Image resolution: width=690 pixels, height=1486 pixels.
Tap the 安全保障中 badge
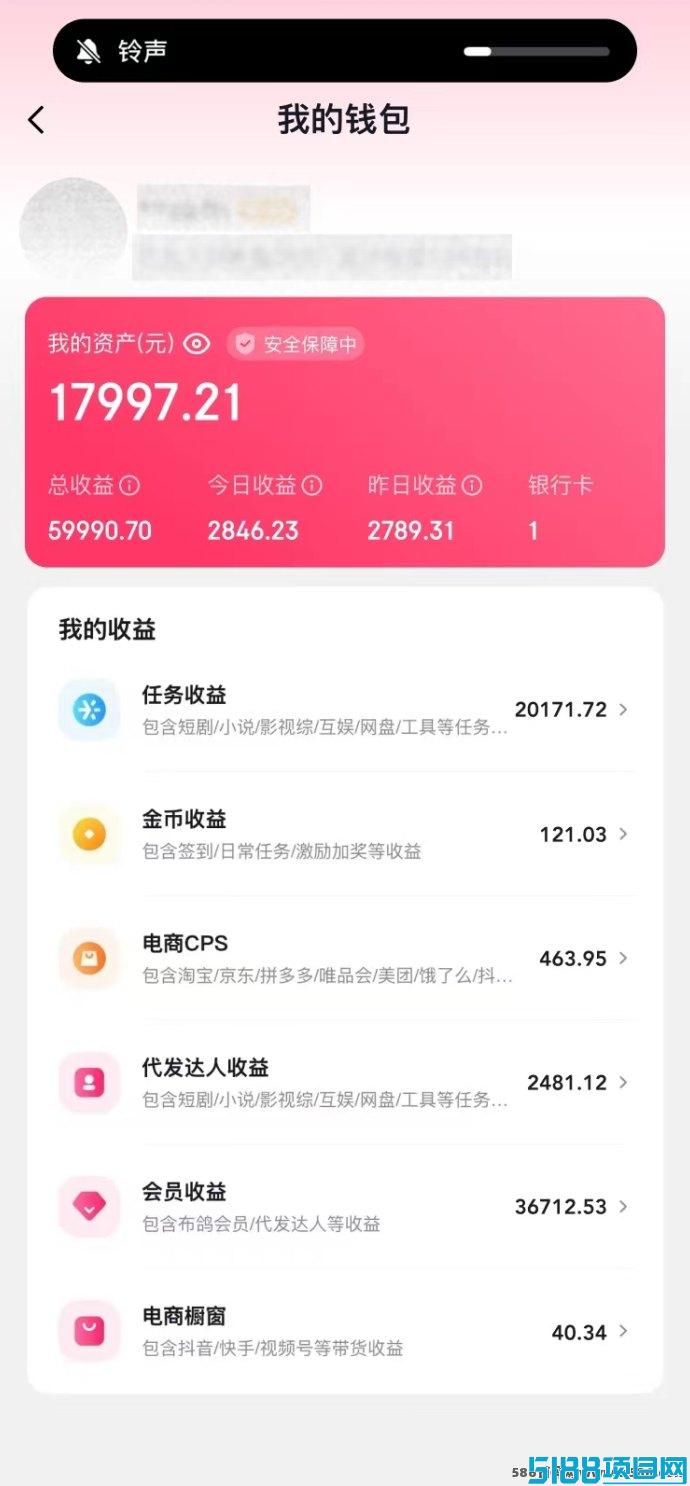point(295,345)
